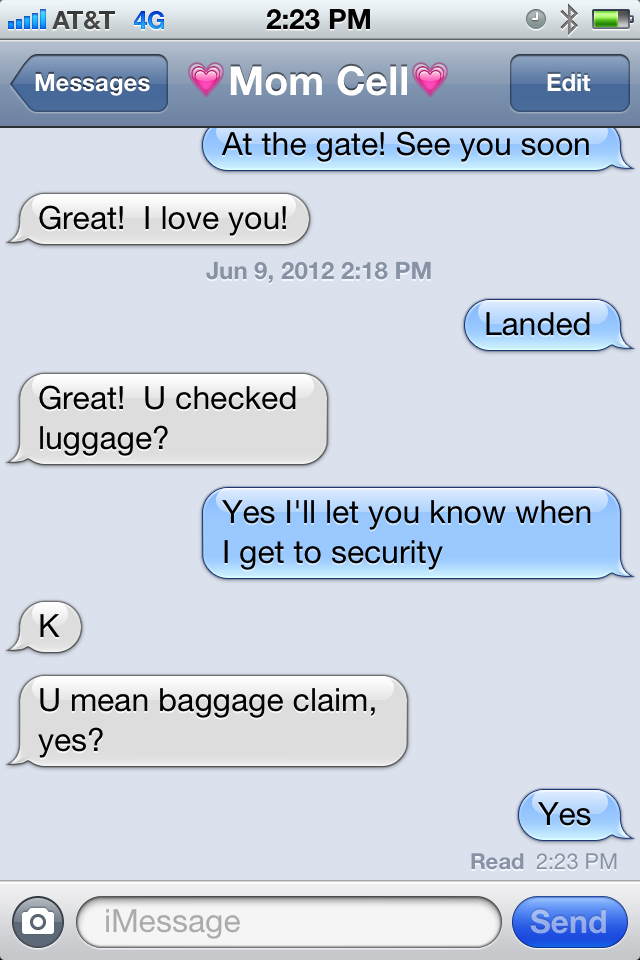Screen dimensions: 640x960
Task: Tap the Edit button
Action: pyautogui.click(x=568, y=84)
